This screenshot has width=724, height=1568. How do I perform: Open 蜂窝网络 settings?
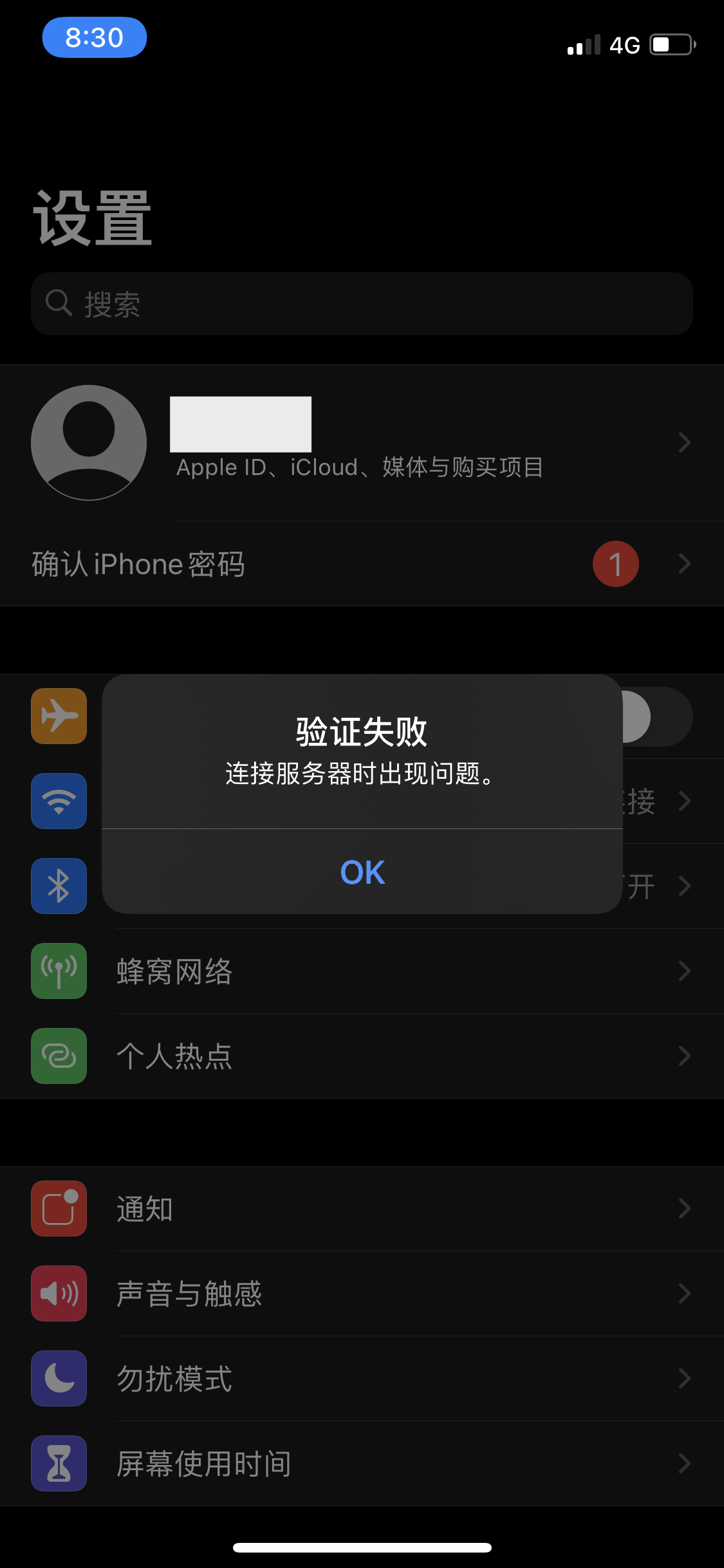362,971
